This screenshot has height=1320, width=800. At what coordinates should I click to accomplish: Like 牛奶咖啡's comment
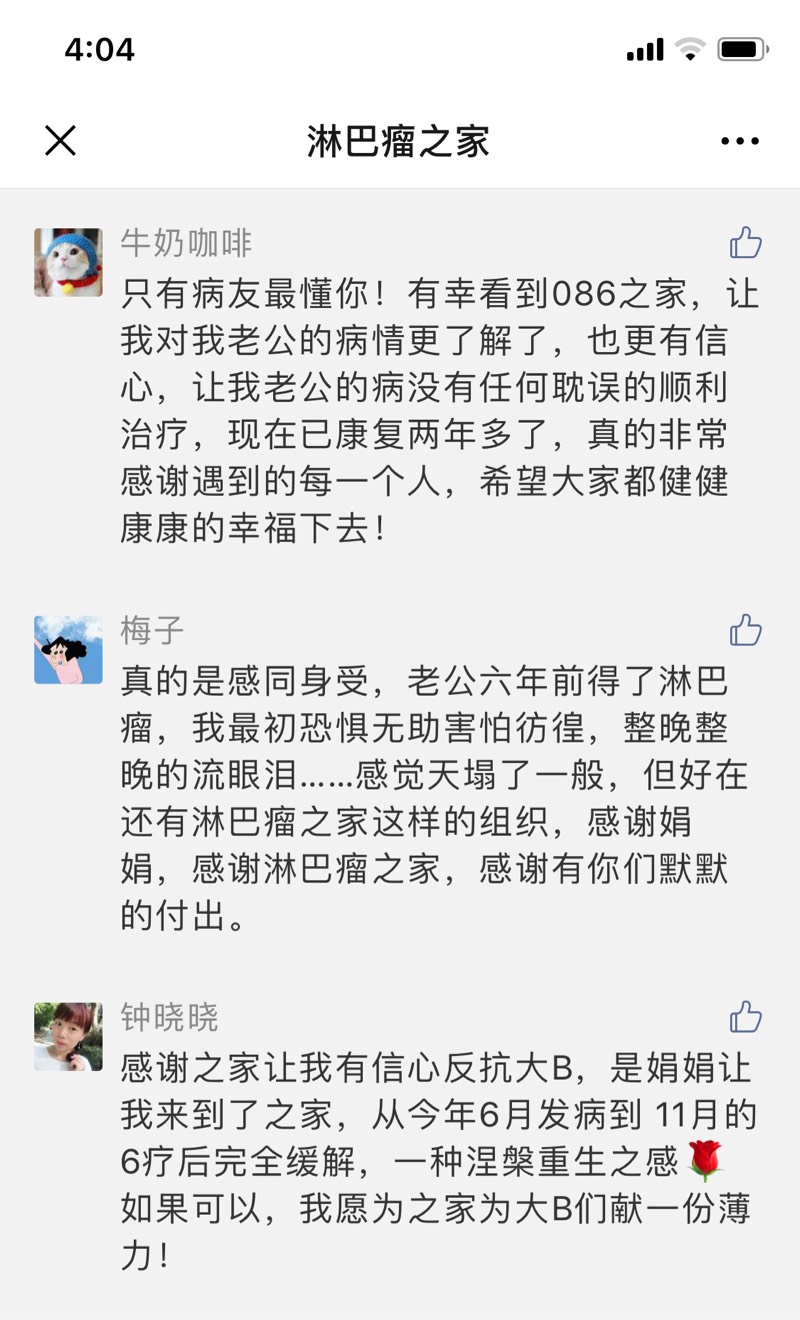pos(745,243)
